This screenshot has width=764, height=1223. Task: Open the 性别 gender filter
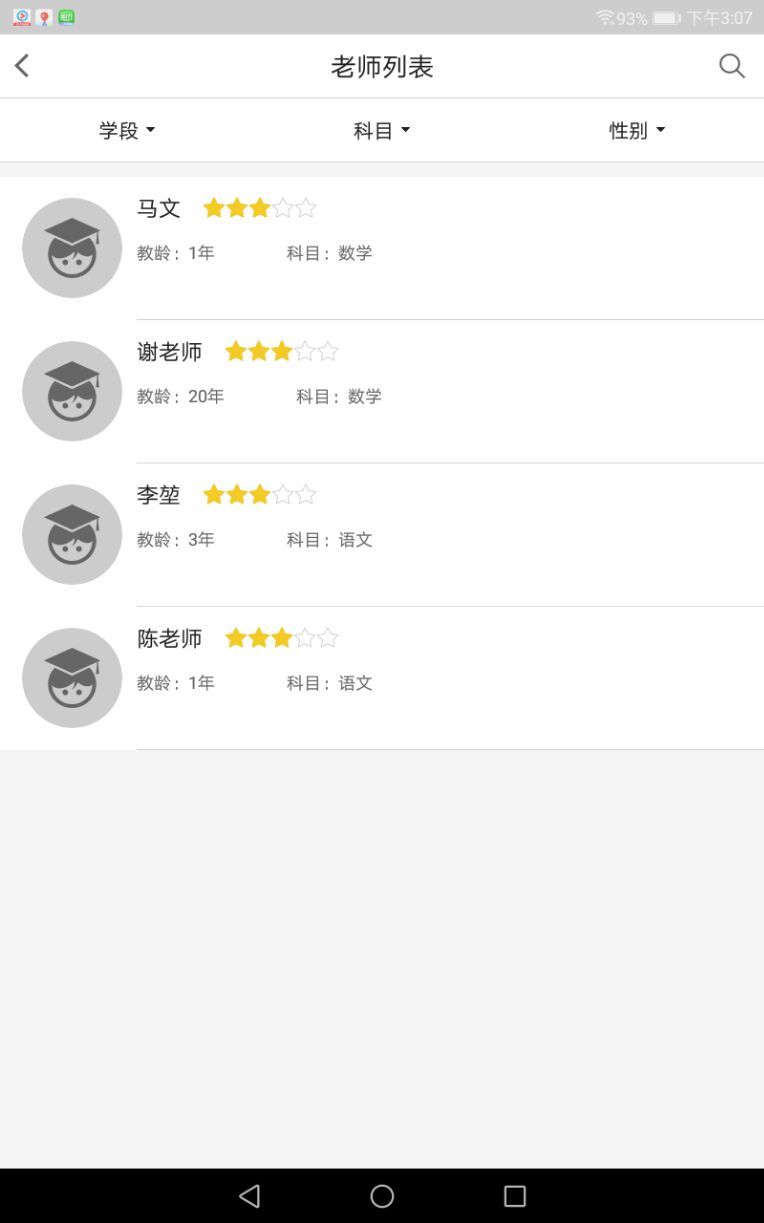click(x=637, y=130)
